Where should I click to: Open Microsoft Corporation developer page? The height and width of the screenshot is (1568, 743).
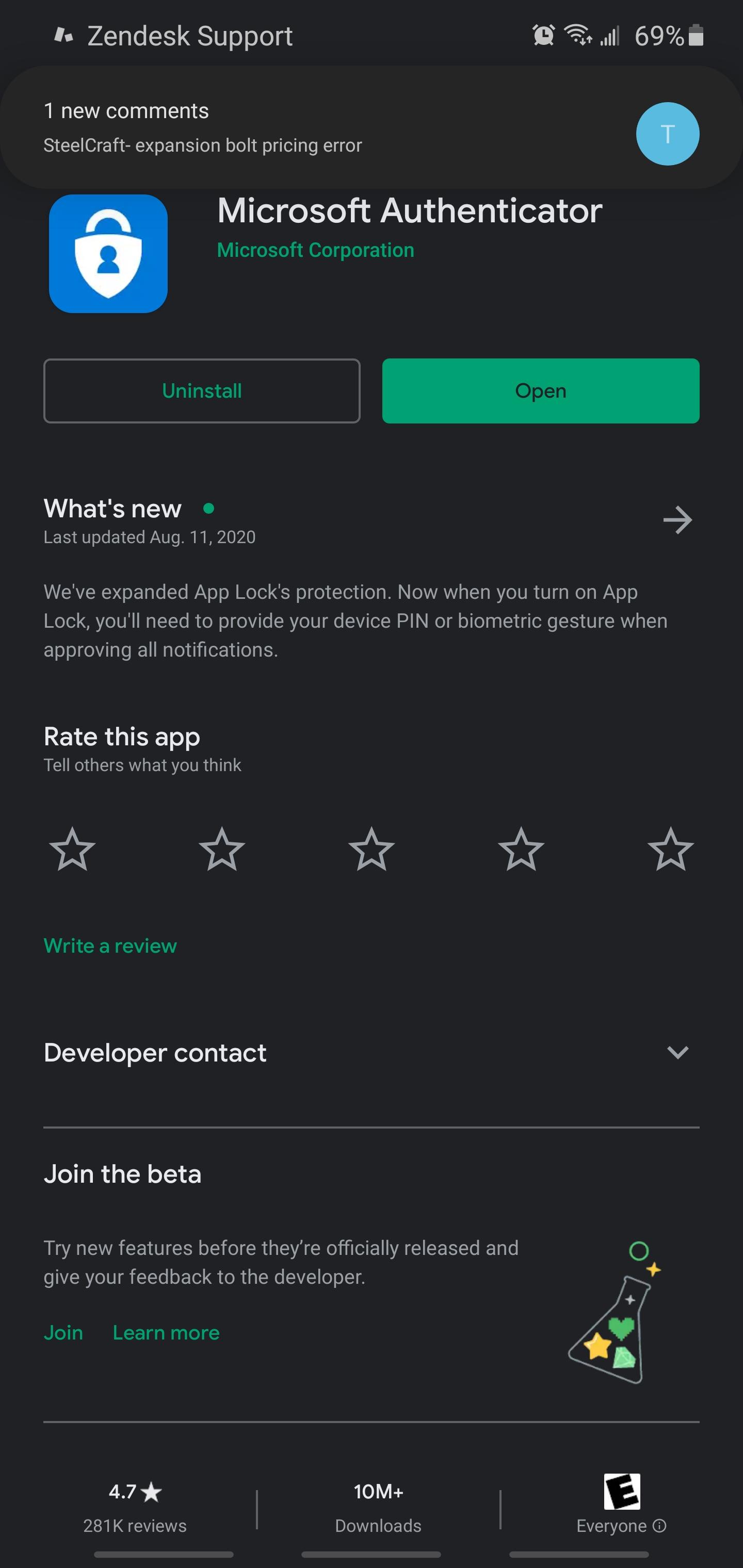pyautogui.click(x=315, y=250)
